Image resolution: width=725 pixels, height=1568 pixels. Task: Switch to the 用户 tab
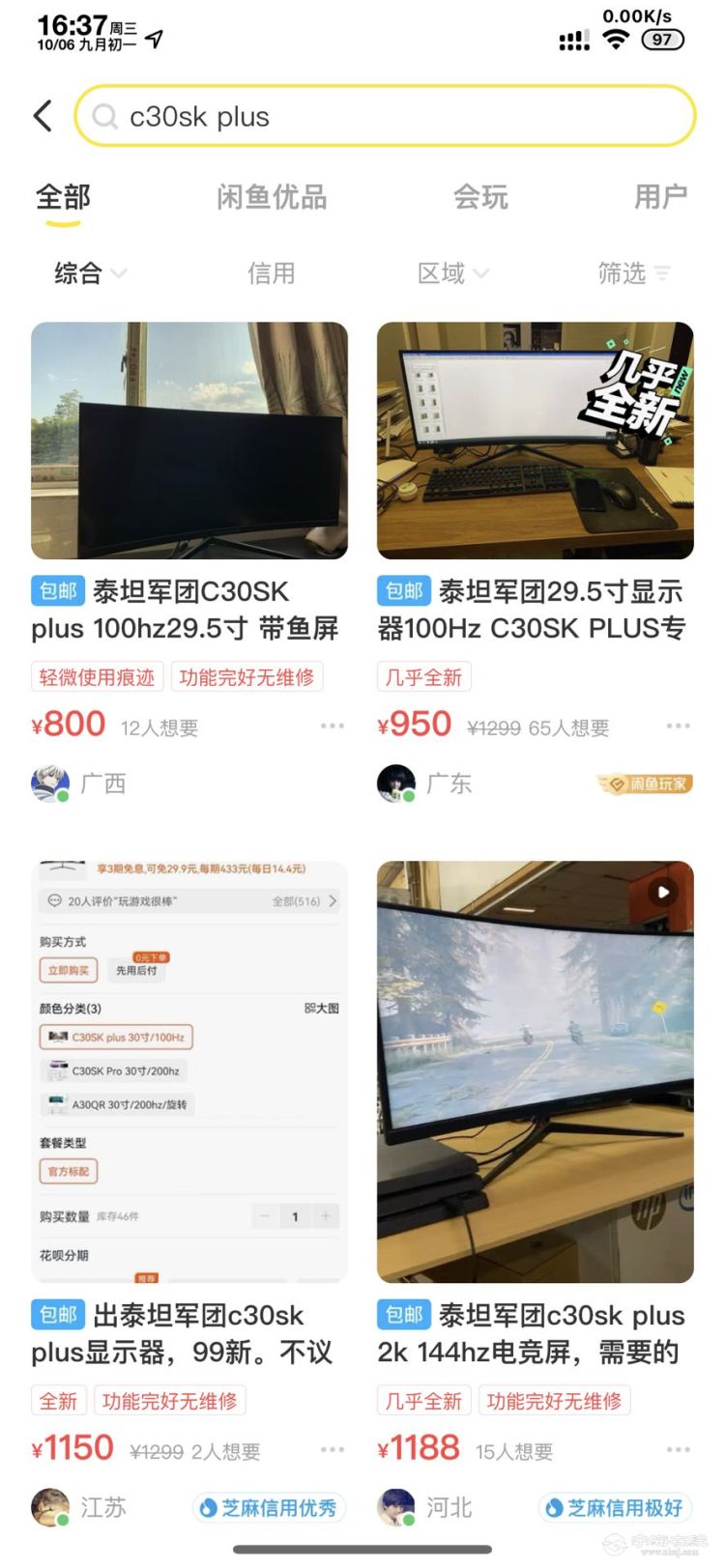click(660, 197)
